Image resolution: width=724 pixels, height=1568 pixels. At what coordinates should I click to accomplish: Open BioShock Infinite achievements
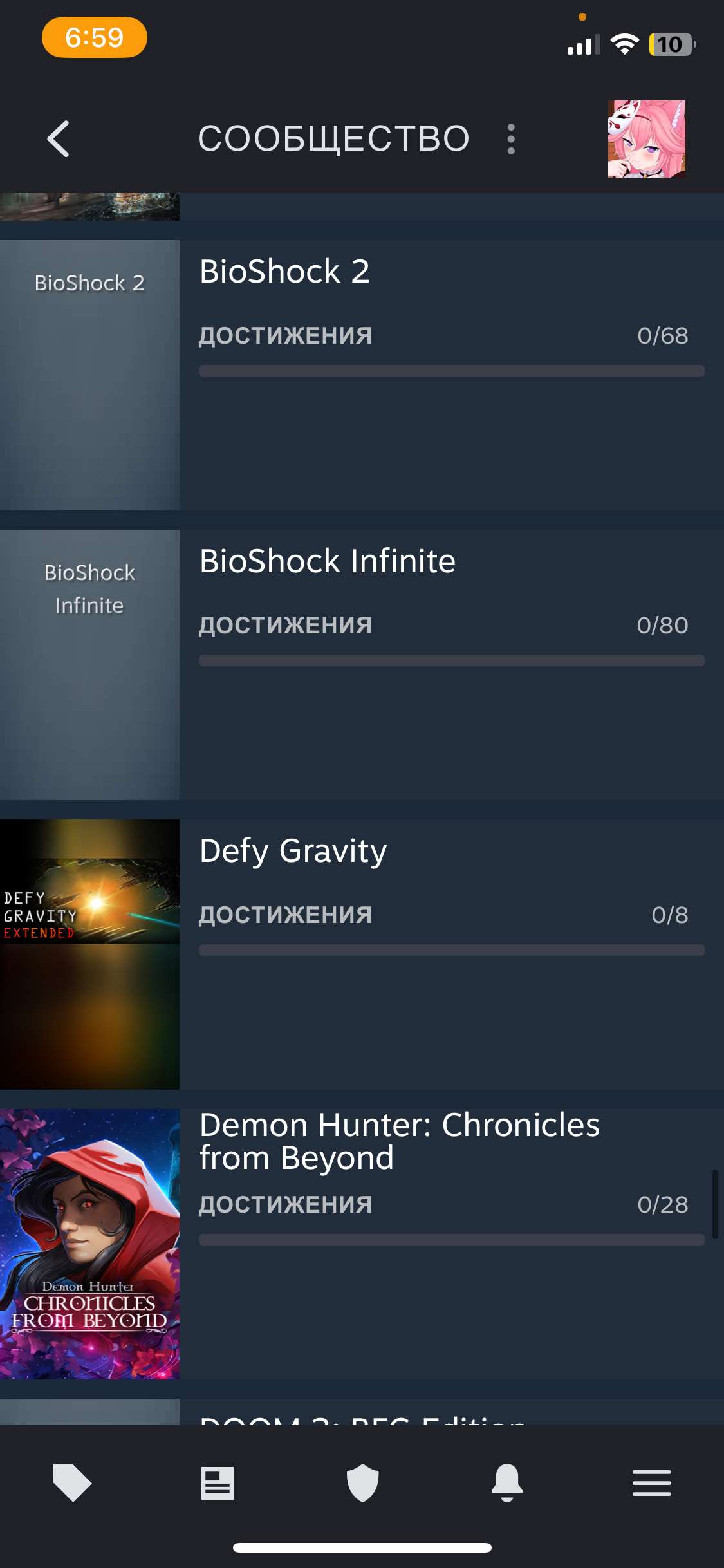443,625
